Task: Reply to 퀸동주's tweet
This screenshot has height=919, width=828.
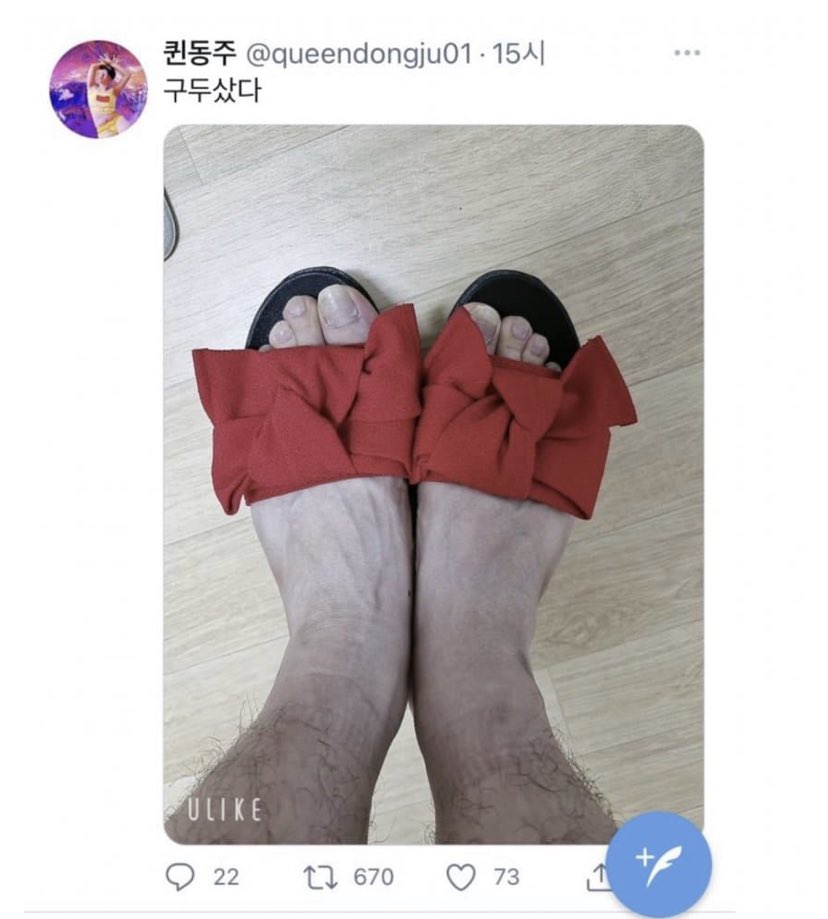Action: [179, 877]
